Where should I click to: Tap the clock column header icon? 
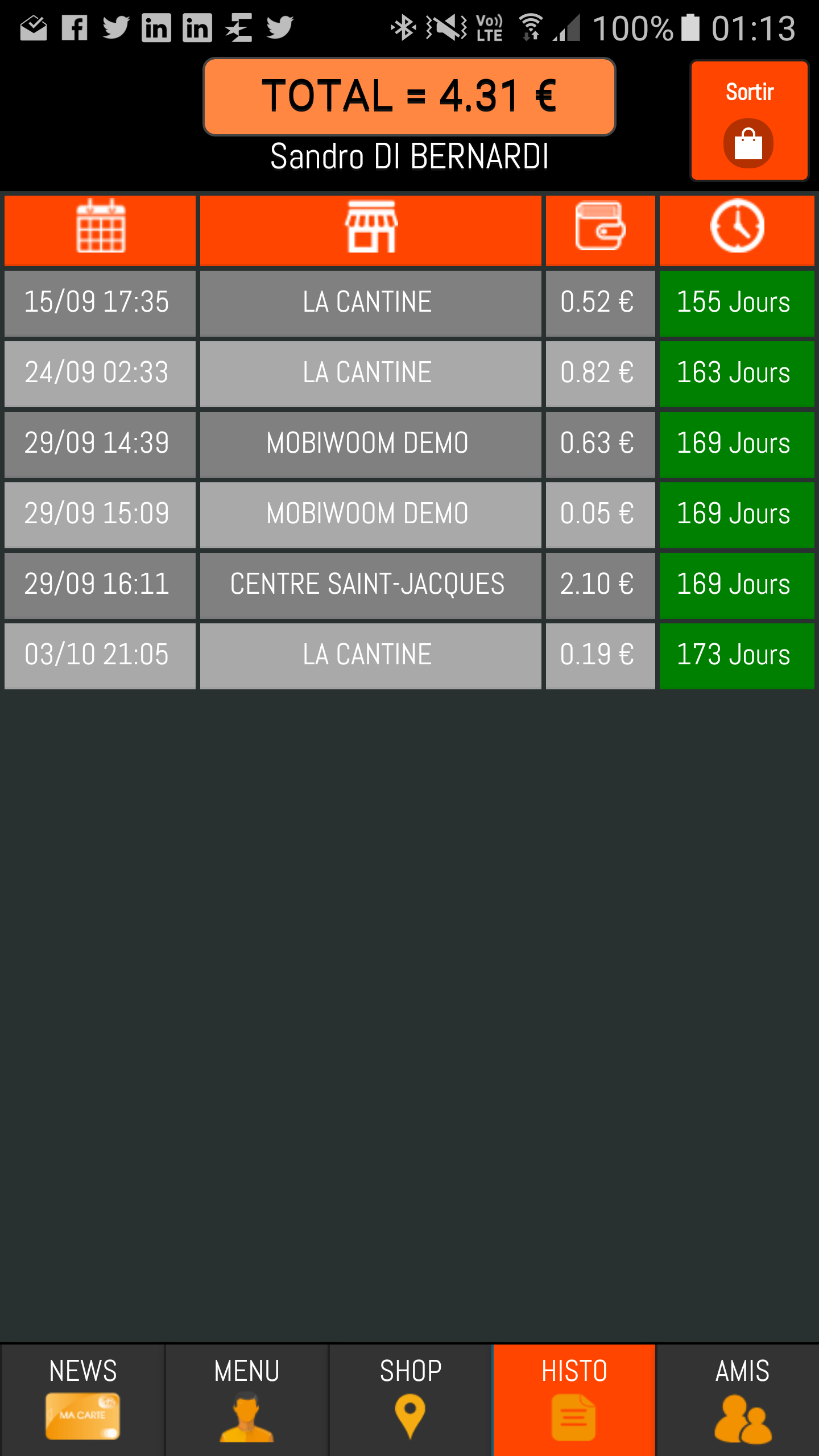pyautogui.click(x=737, y=230)
